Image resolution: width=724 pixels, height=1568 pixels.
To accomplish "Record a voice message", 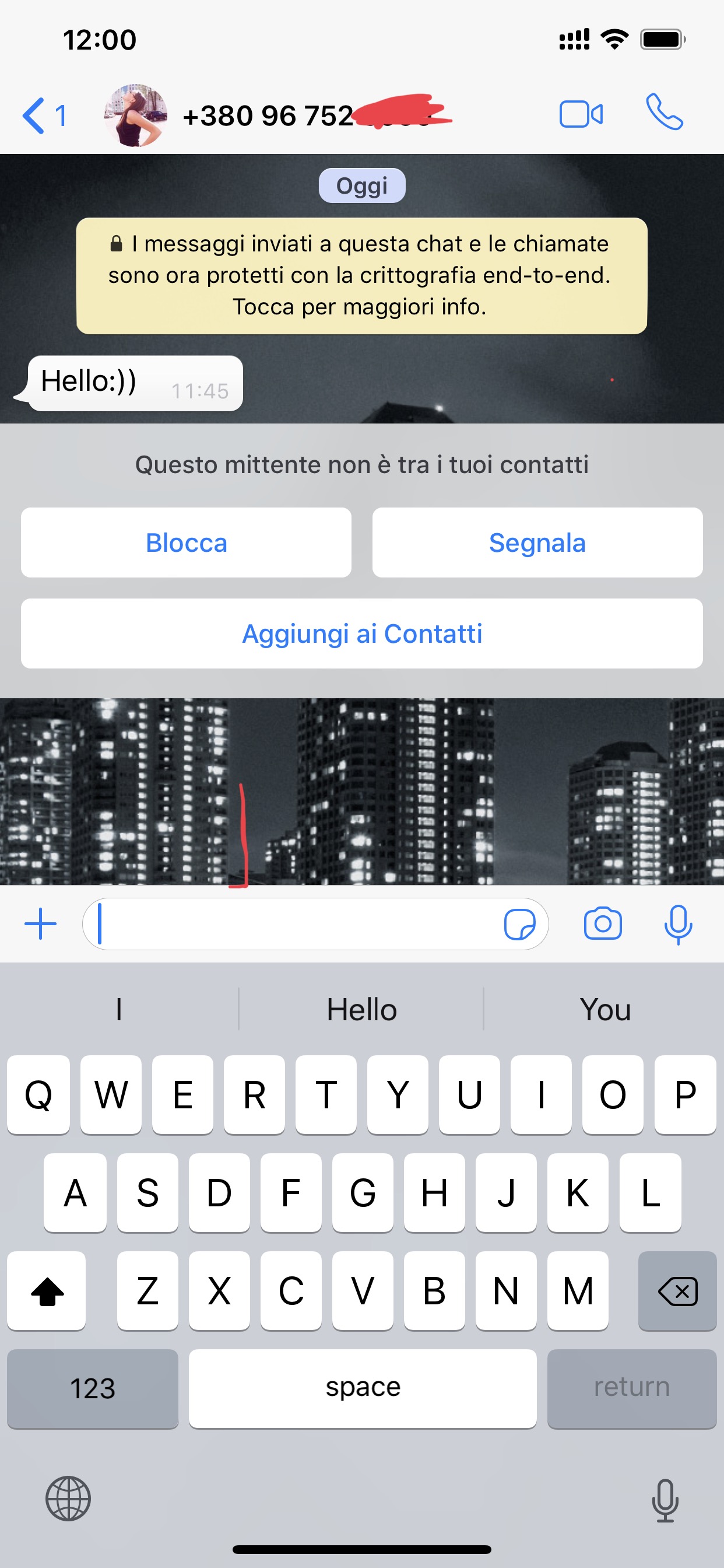I will [x=678, y=923].
